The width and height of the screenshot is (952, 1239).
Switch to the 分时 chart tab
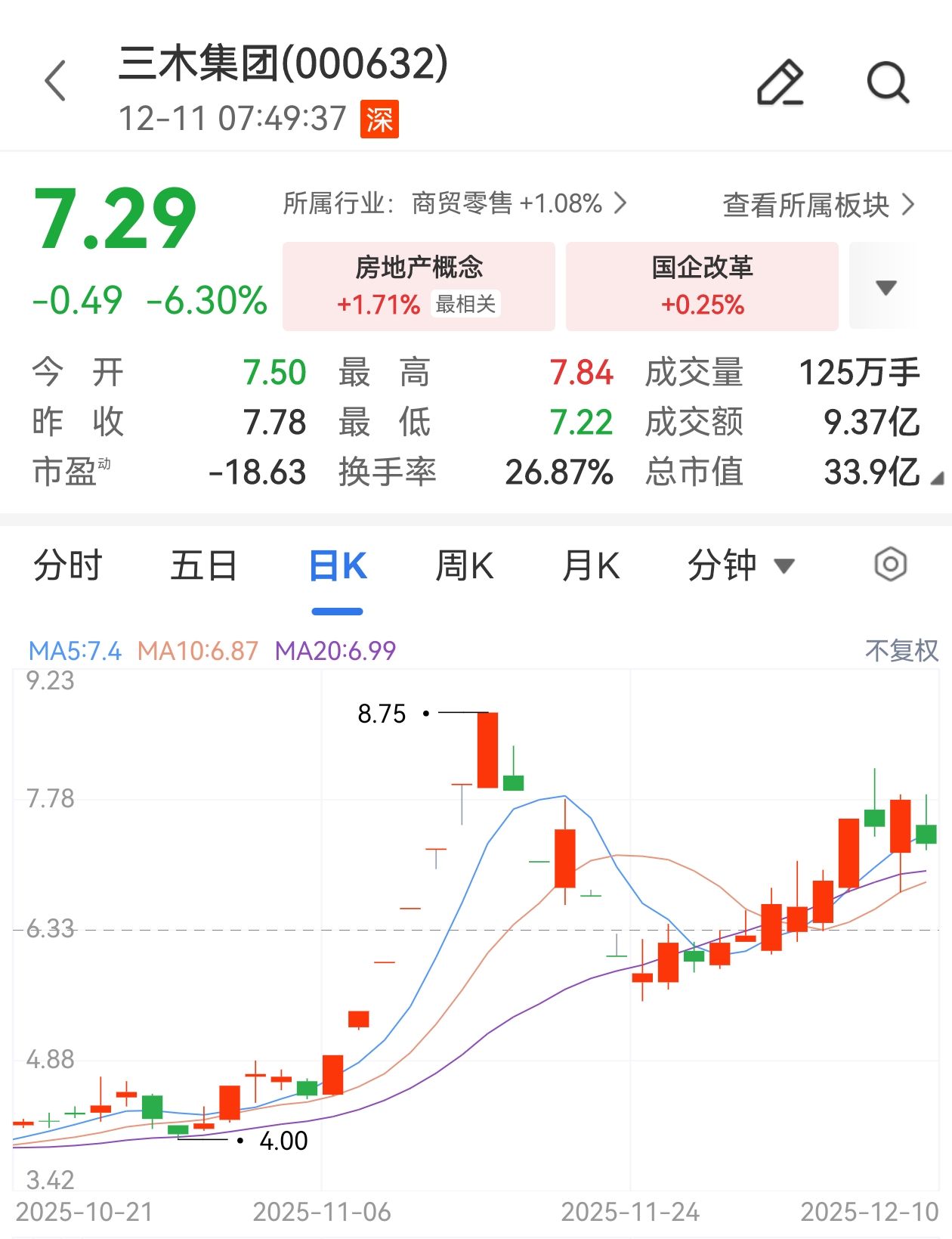(68, 565)
